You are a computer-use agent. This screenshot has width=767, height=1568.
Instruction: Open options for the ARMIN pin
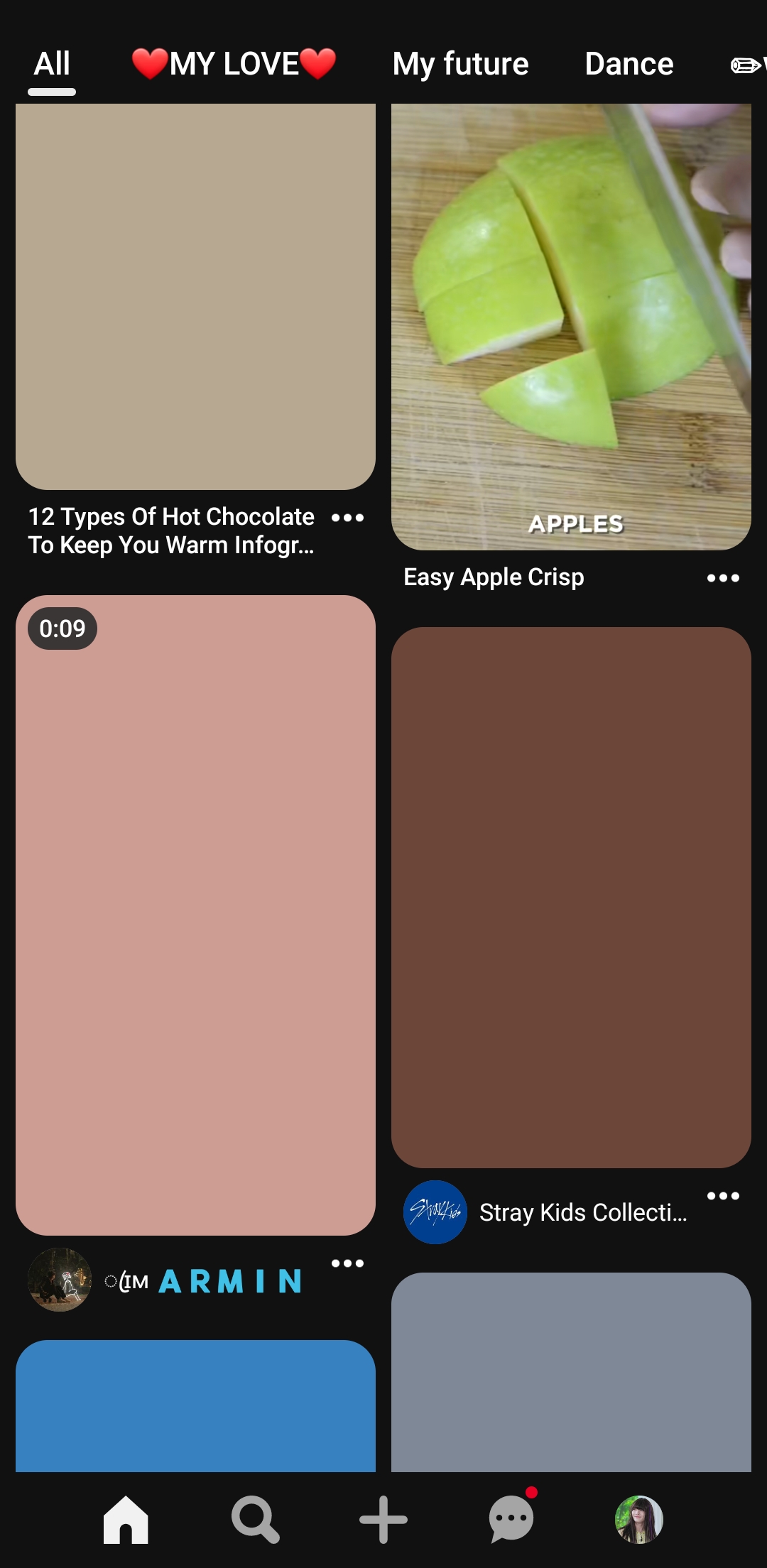(x=347, y=1263)
